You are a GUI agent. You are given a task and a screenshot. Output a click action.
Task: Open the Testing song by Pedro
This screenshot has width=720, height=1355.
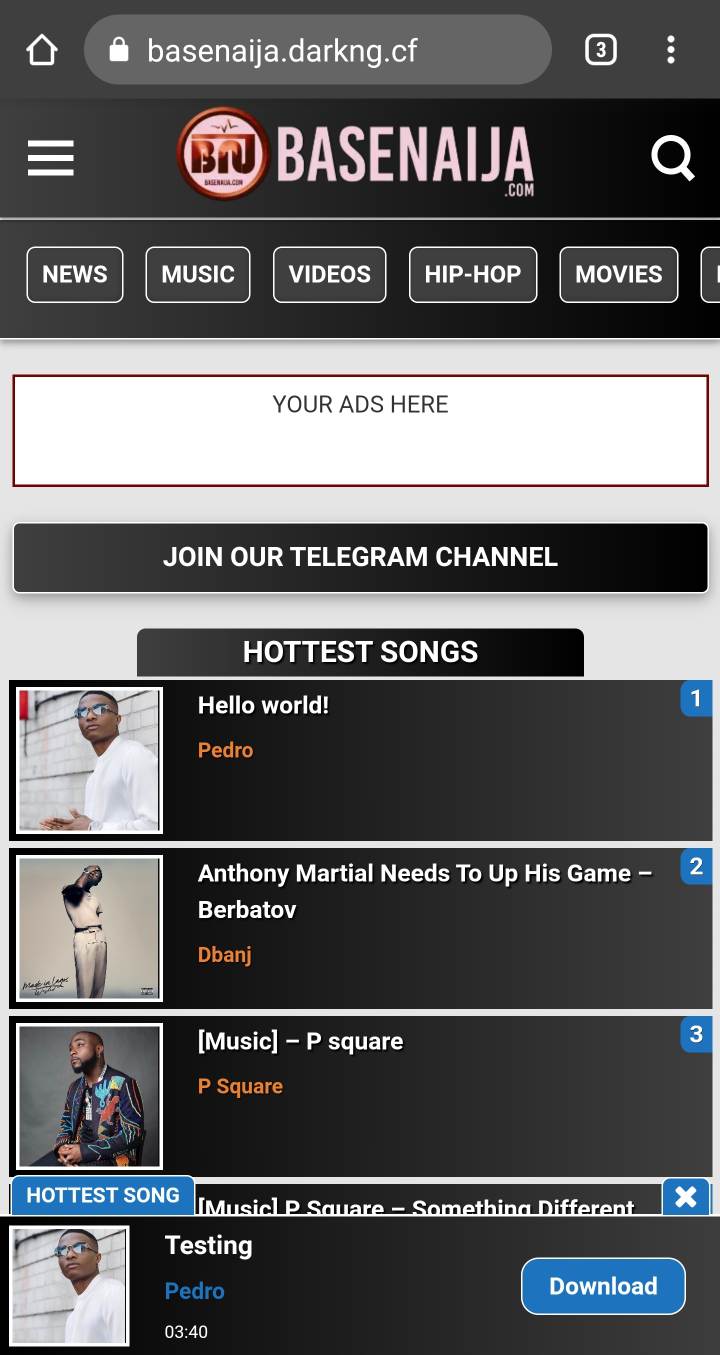[208, 1246]
